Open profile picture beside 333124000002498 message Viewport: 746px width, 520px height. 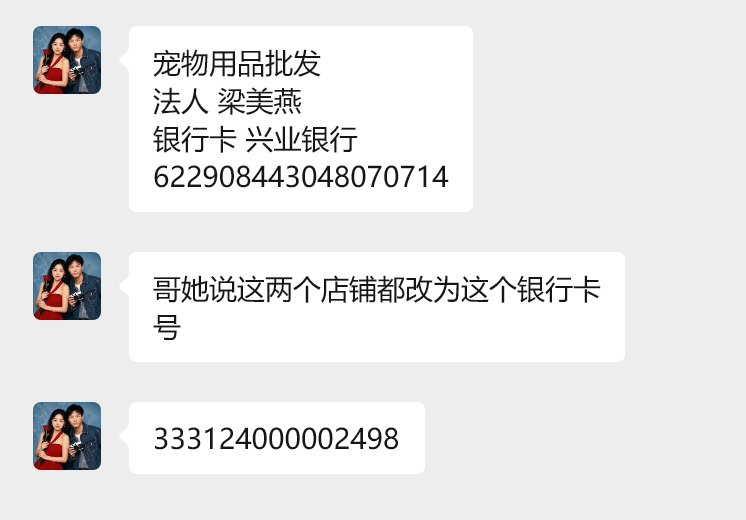point(67,436)
